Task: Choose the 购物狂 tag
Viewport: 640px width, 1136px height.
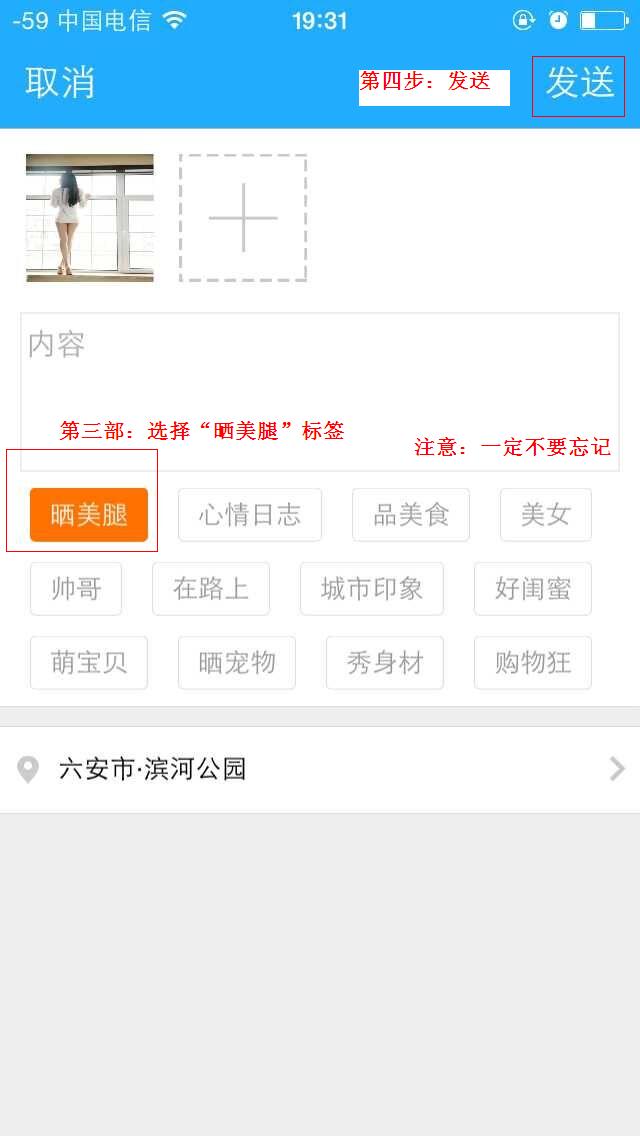Action: point(533,663)
